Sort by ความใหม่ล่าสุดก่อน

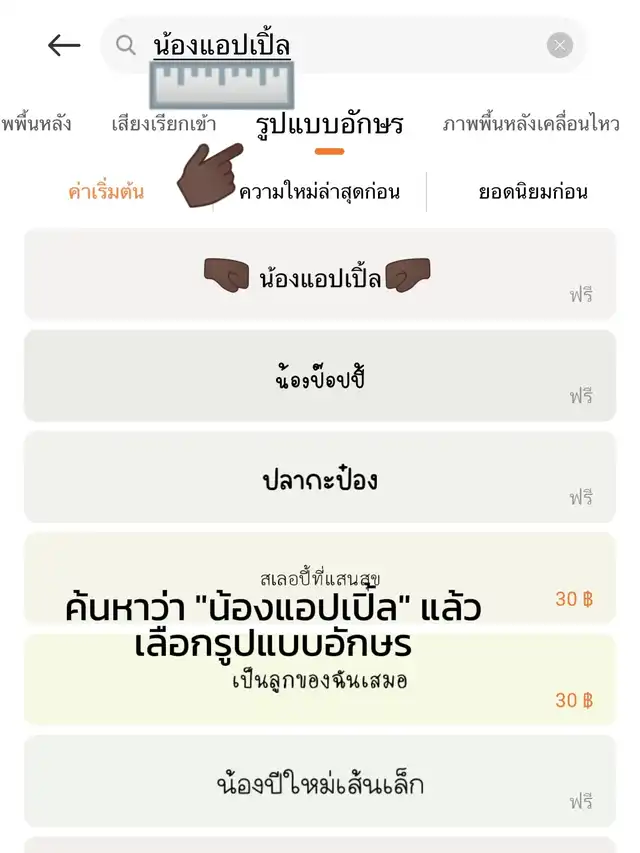coord(320,192)
